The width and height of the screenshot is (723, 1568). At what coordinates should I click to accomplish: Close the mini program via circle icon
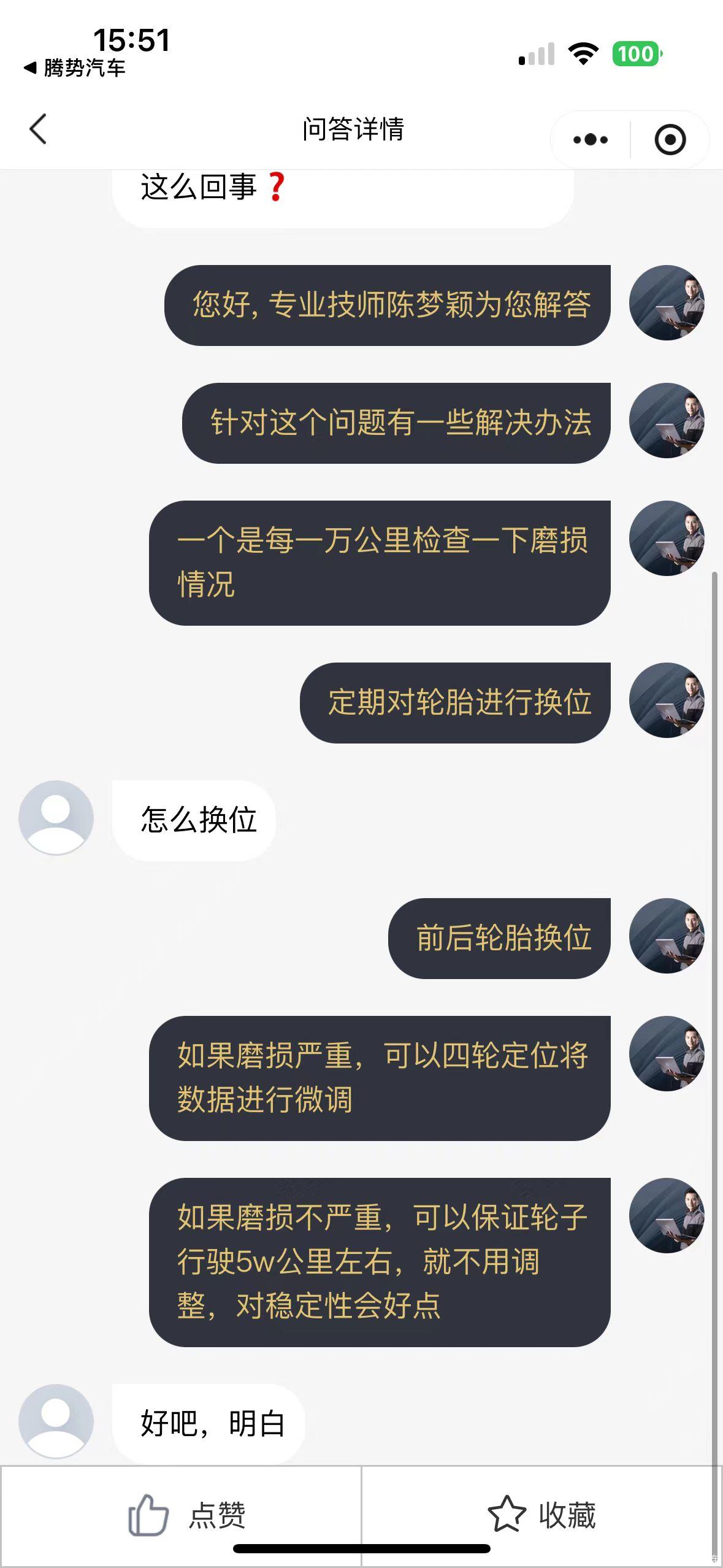tap(670, 140)
